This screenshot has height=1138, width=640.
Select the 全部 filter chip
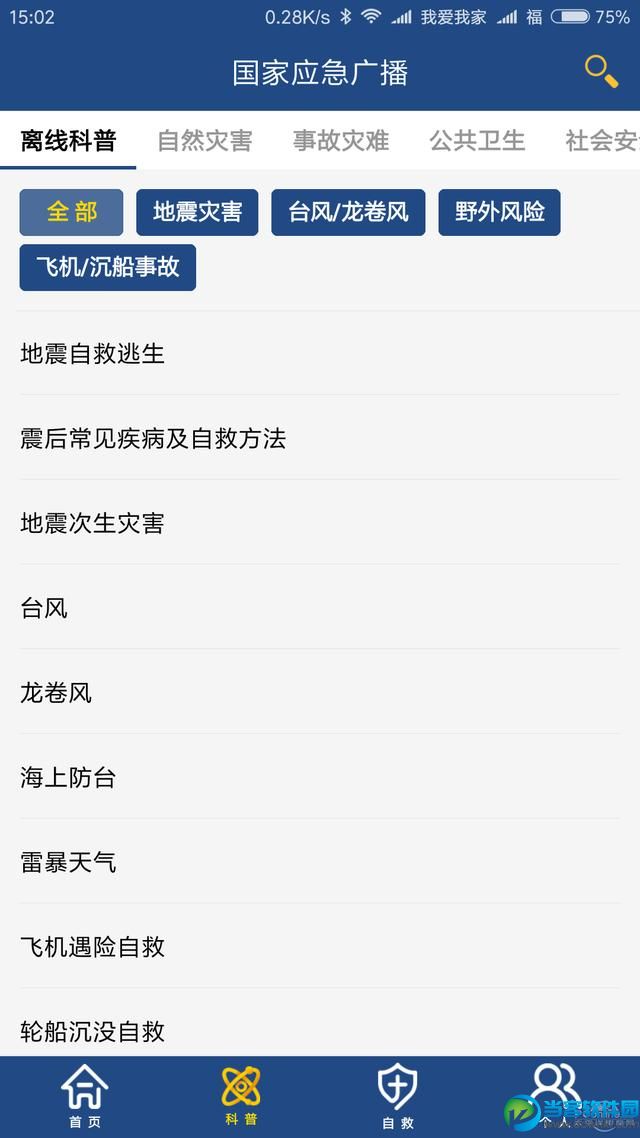click(72, 212)
